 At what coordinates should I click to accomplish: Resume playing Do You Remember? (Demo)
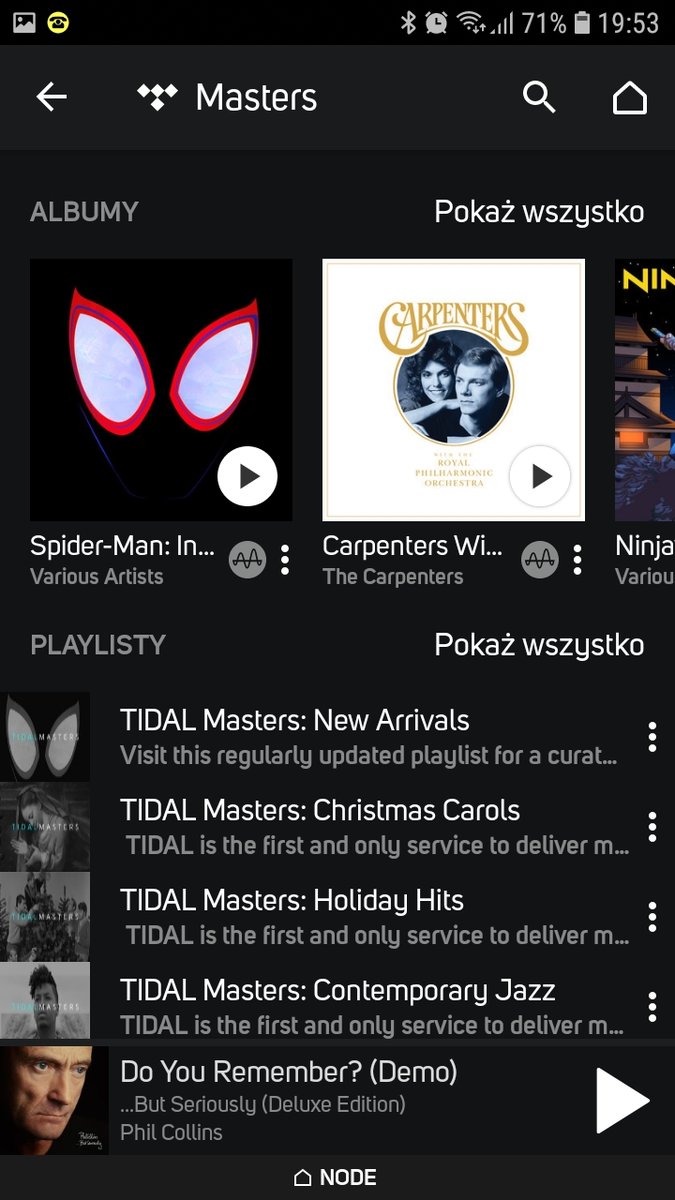pos(622,1100)
